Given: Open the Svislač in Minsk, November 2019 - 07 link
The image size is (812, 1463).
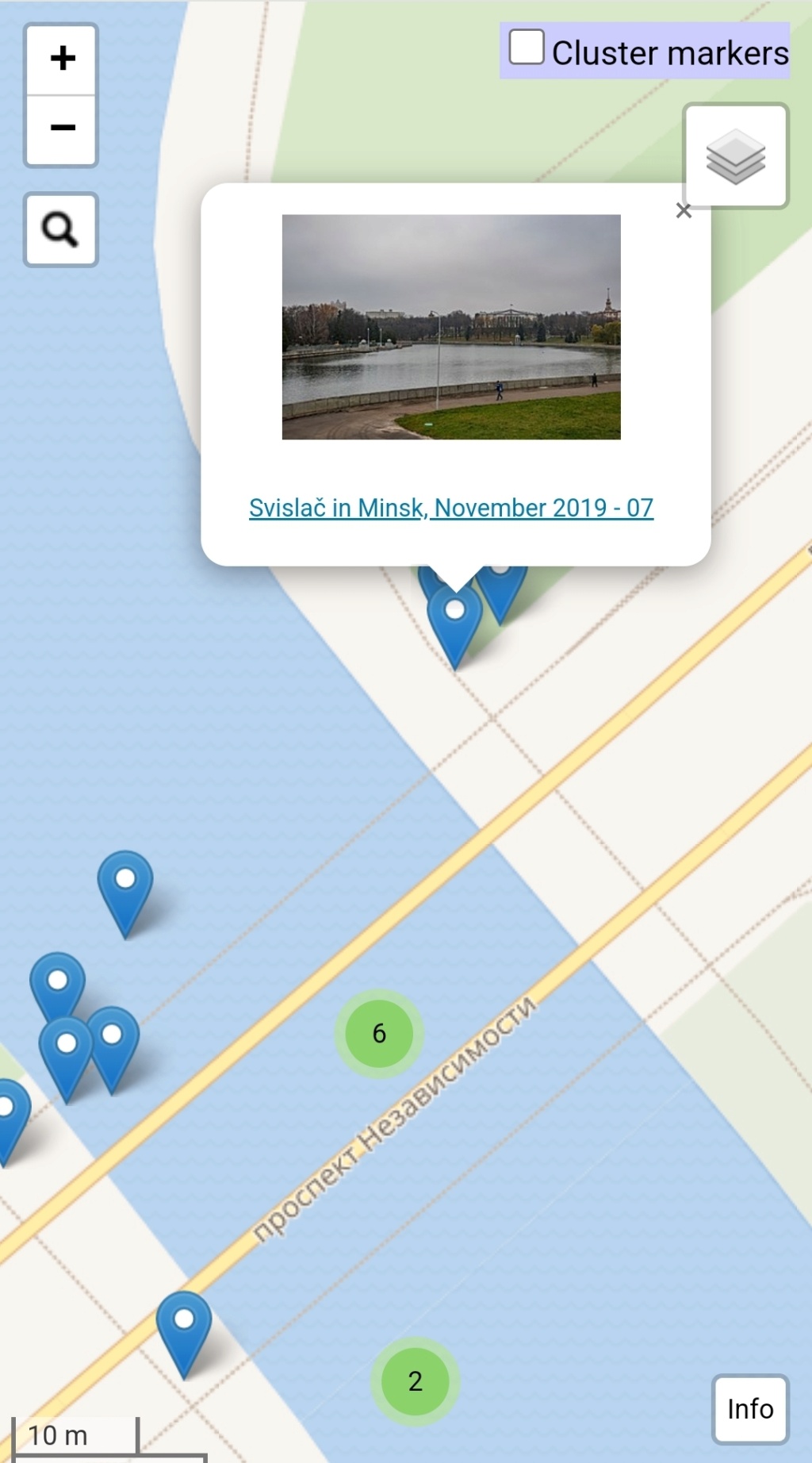Looking at the screenshot, I should (451, 508).
